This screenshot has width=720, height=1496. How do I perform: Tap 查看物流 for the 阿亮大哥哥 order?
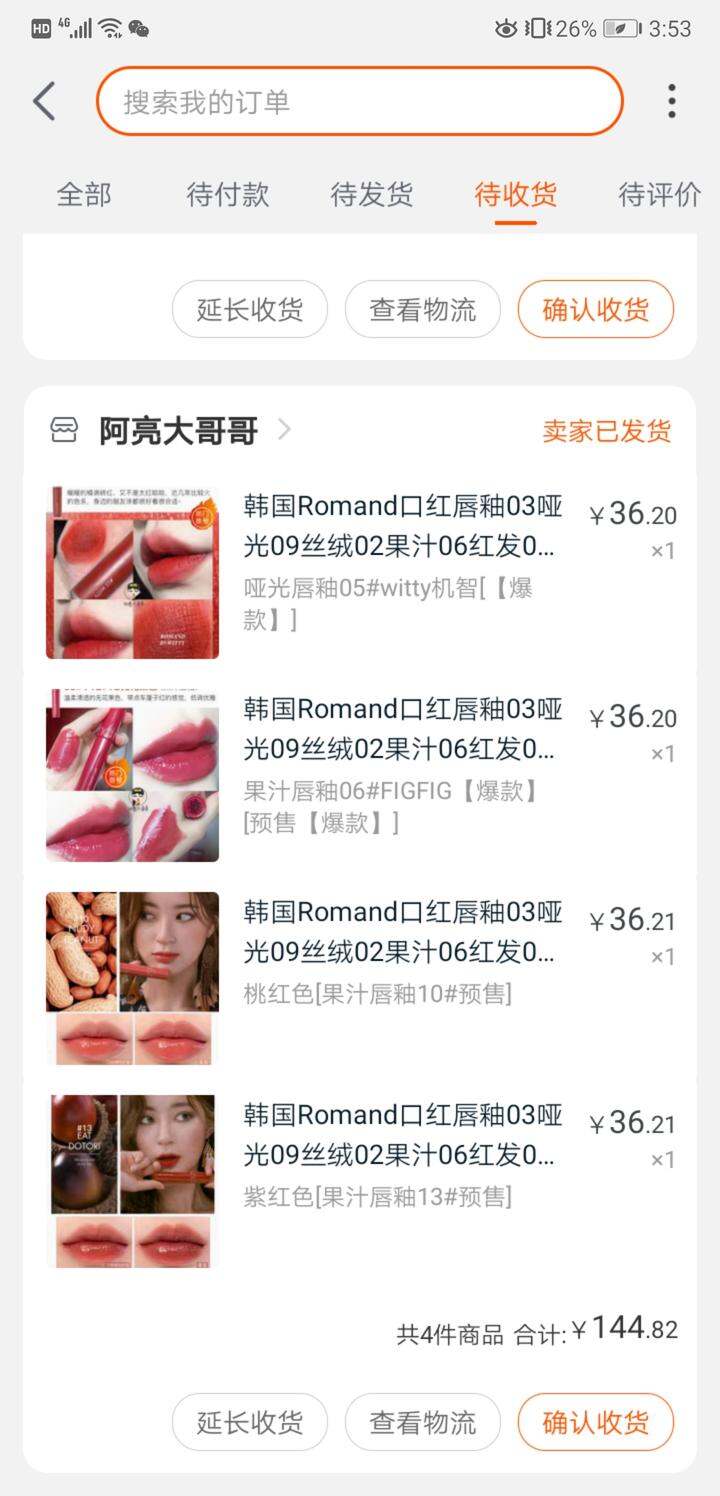click(x=423, y=1422)
